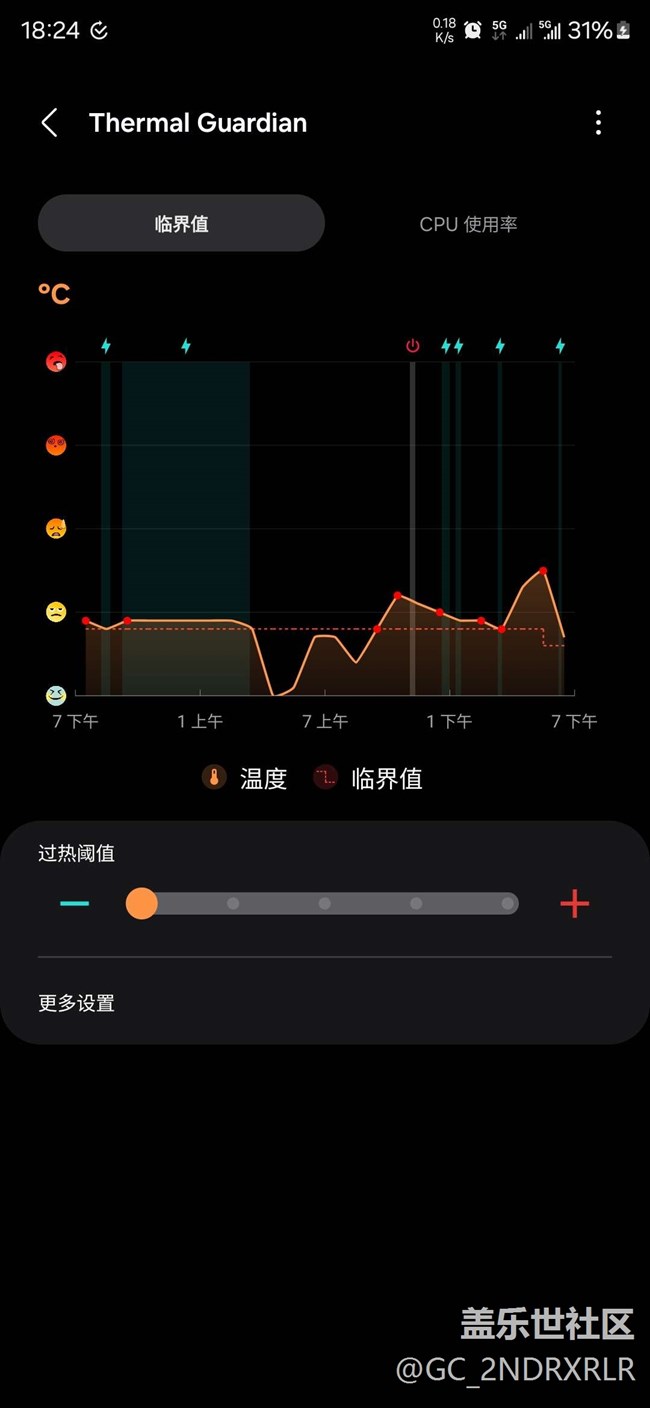This screenshot has height=1408, width=650.
Task: Go back from Thermal Guardian
Action: 49,123
